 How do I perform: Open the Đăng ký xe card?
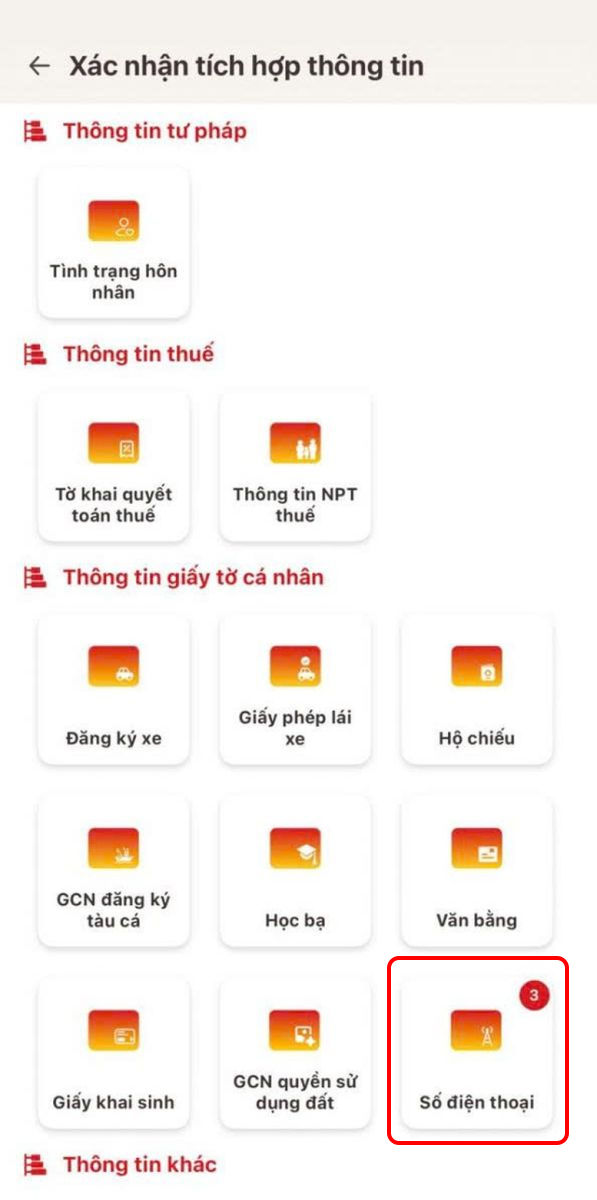click(x=113, y=690)
